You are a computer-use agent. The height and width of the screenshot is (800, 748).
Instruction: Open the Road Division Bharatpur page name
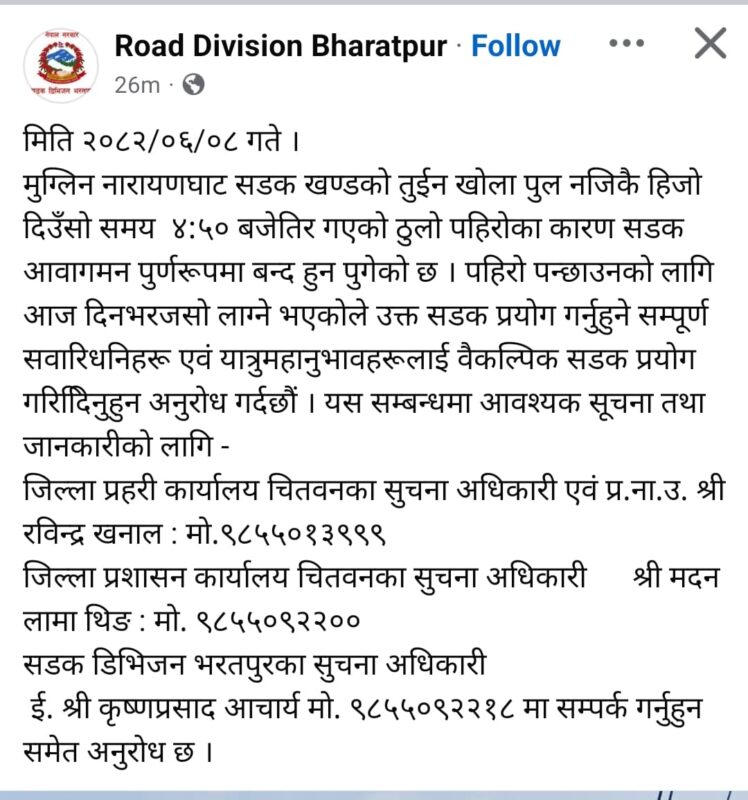click(280, 46)
